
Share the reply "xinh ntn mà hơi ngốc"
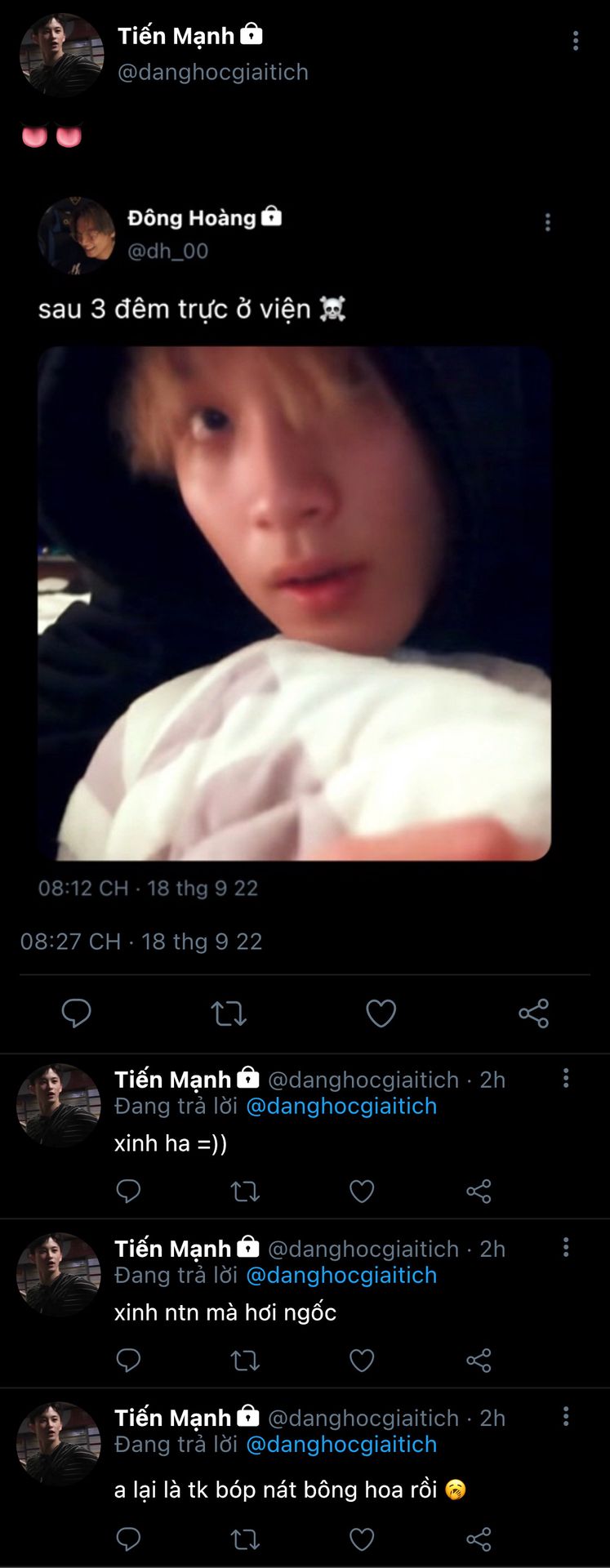coord(479,1361)
